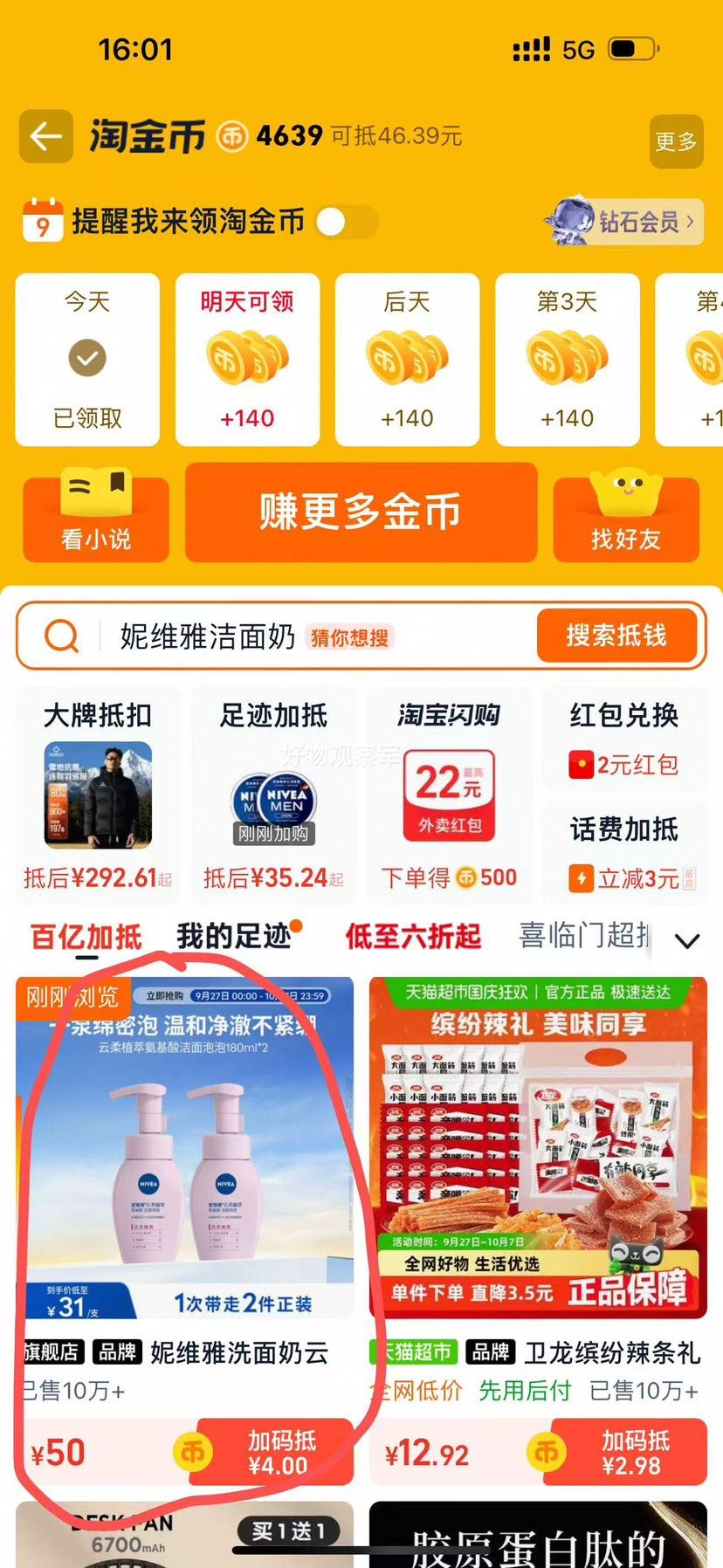The image size is (723, 1568).
Task: Switch to the 我的足迹 tab
Action: coord(233,937)
